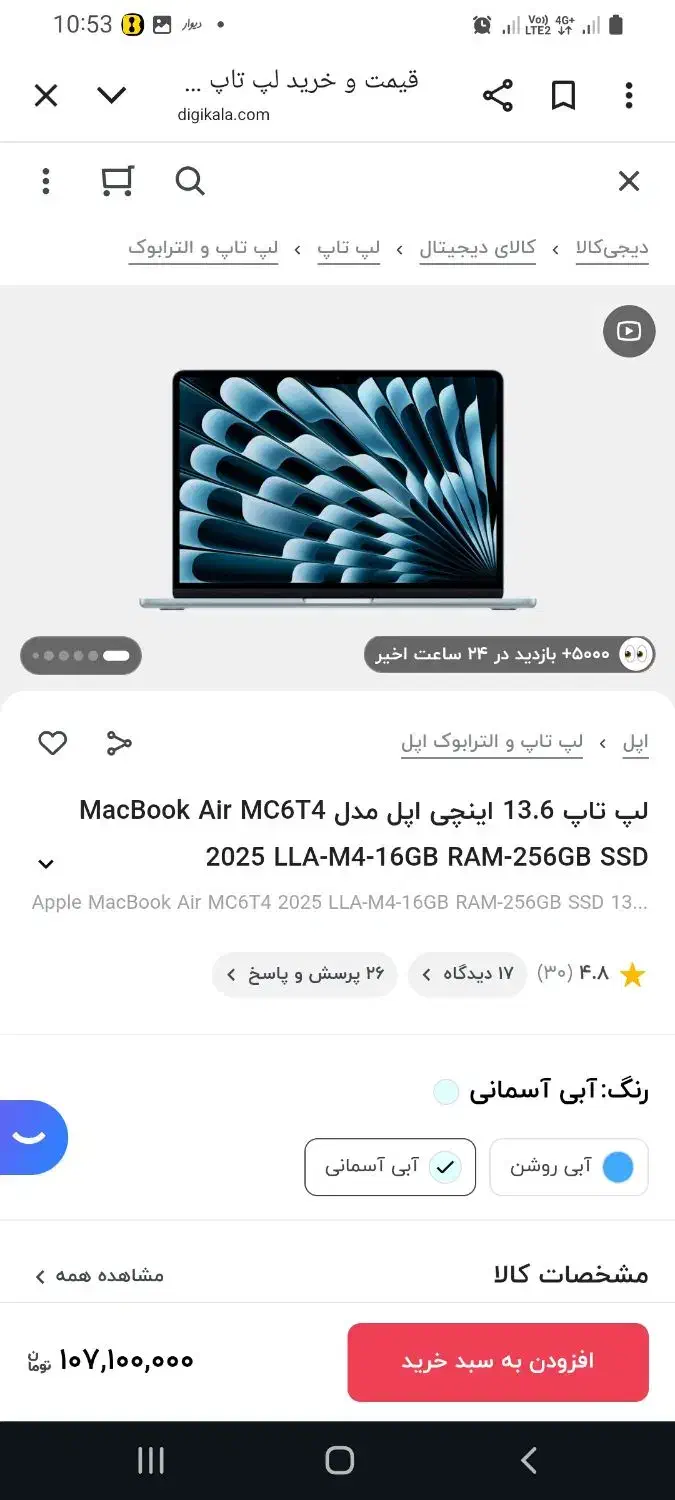Go to لپ تاپ و الترابوک breadcrumb
Viewport: 675px width, 1500px height.
pyautogui.click(x=203, y=248)
